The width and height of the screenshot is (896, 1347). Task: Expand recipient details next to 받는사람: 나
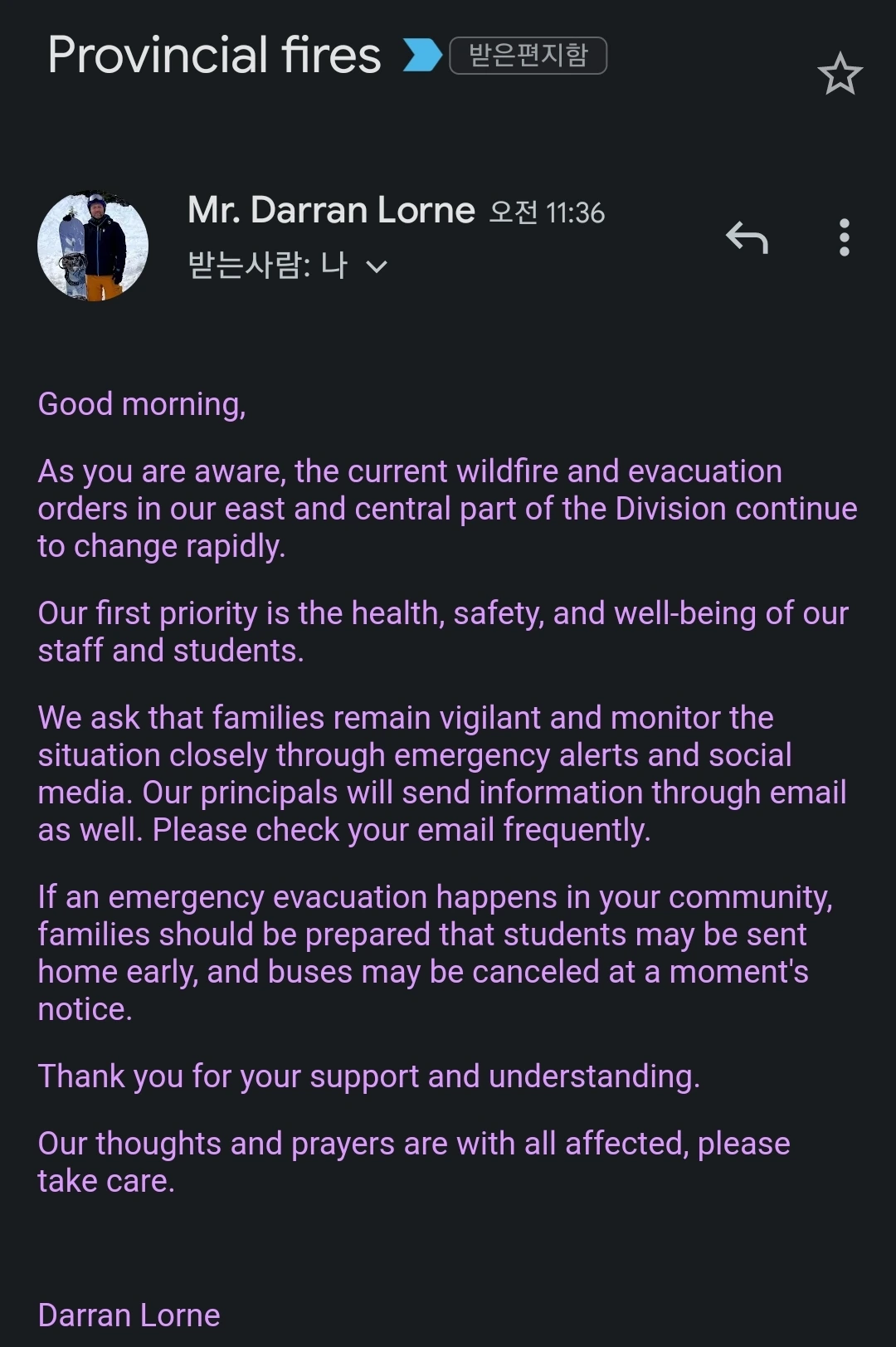point(377,266)
